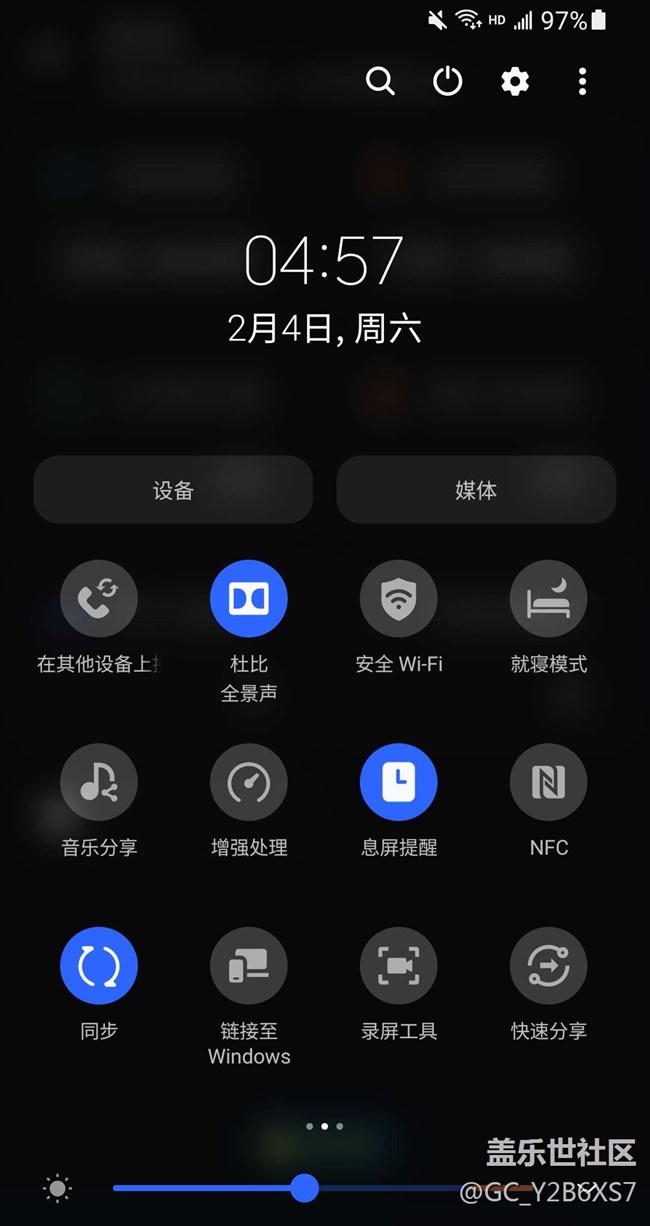Enable 链接至 Windows

[249, 966]
